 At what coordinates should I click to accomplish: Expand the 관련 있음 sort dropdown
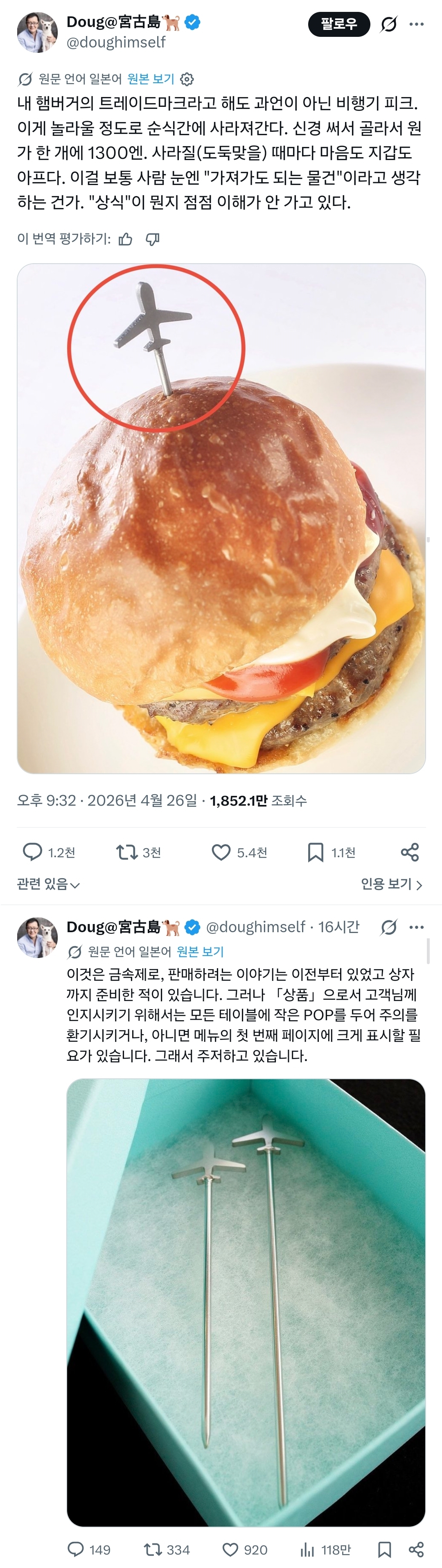click(x=49, y=884)
